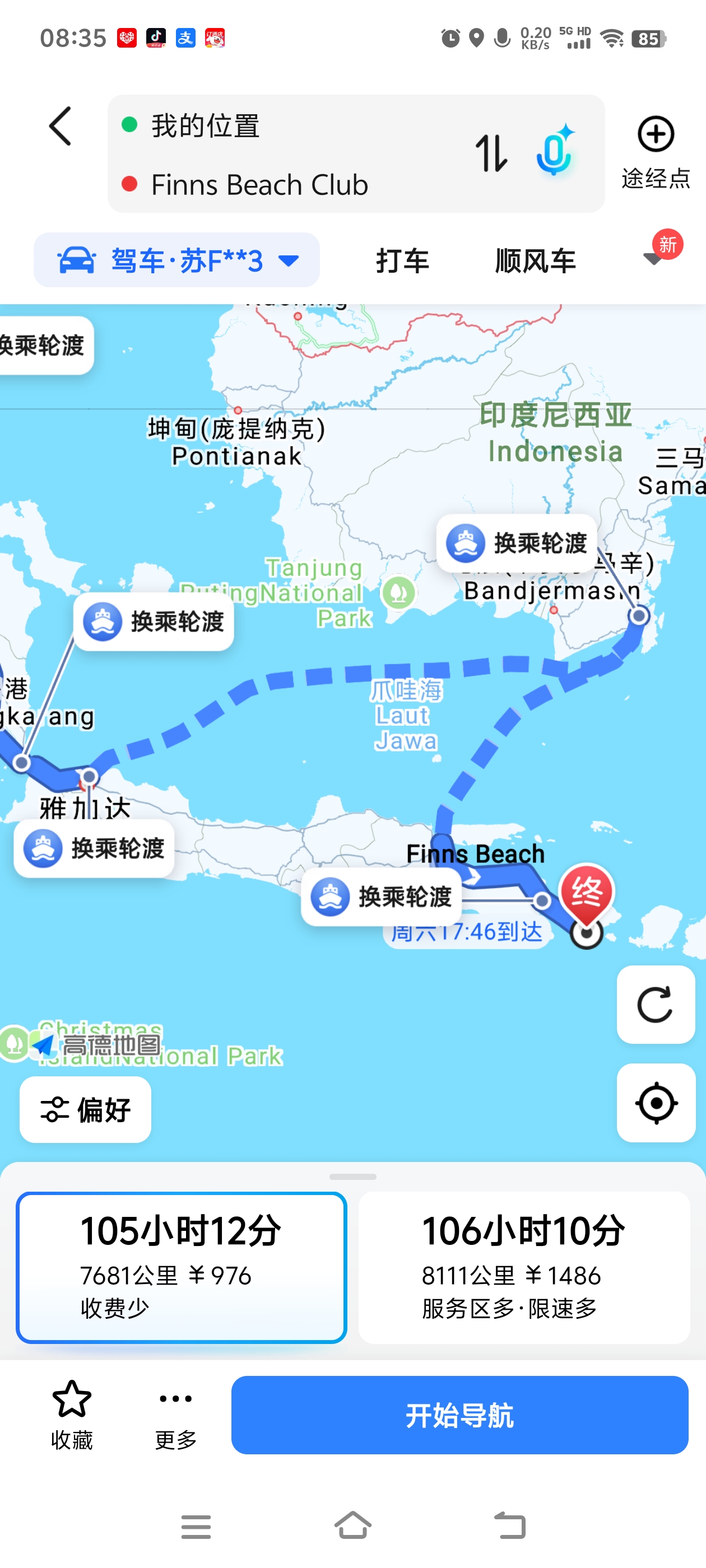The image size is (706, 1568).
Task: Edit the starting point 我的位置
Action: [x=205, y=126]
